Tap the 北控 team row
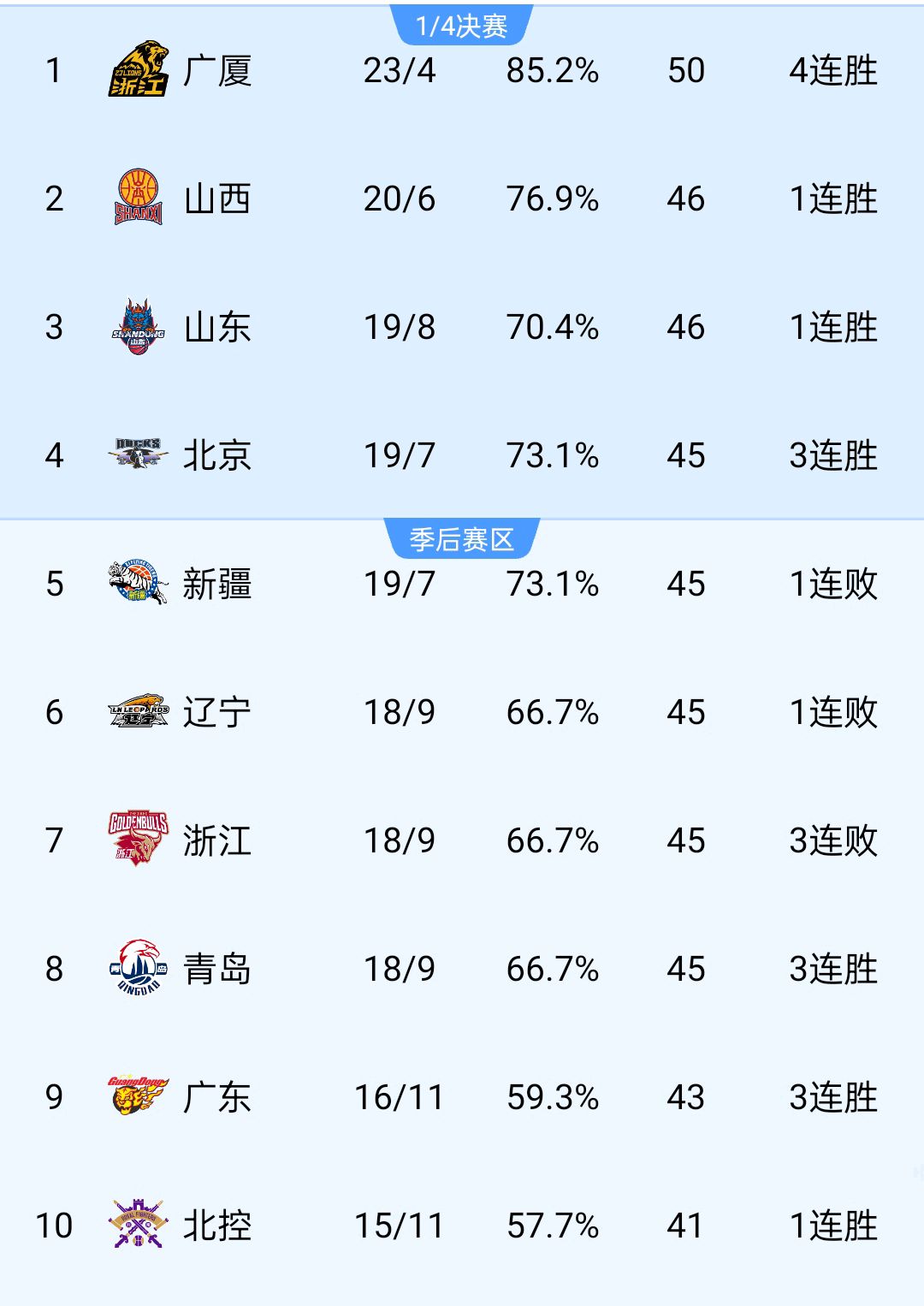Image resolution: width=924 pixels, height=1306 pixels. tap(216, 1226)
